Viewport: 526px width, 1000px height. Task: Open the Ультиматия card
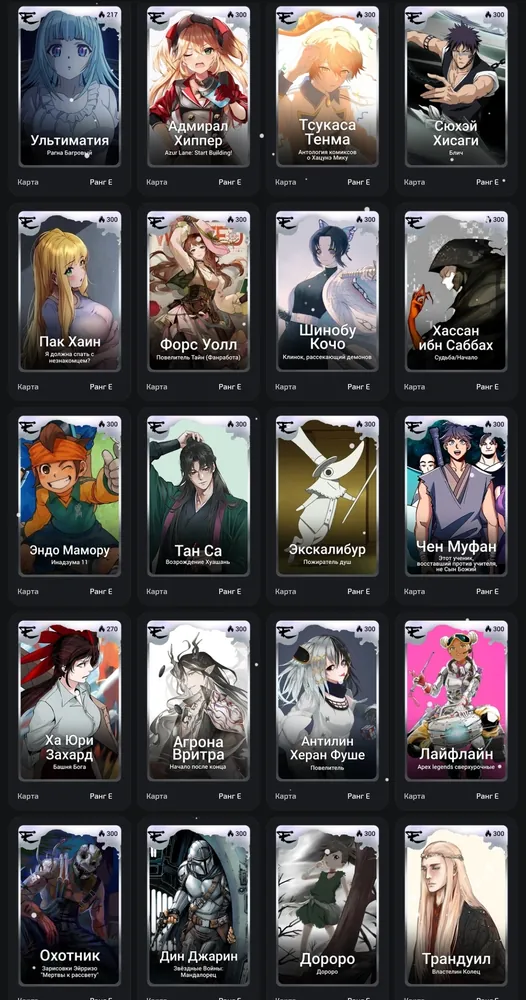point(69,87)
